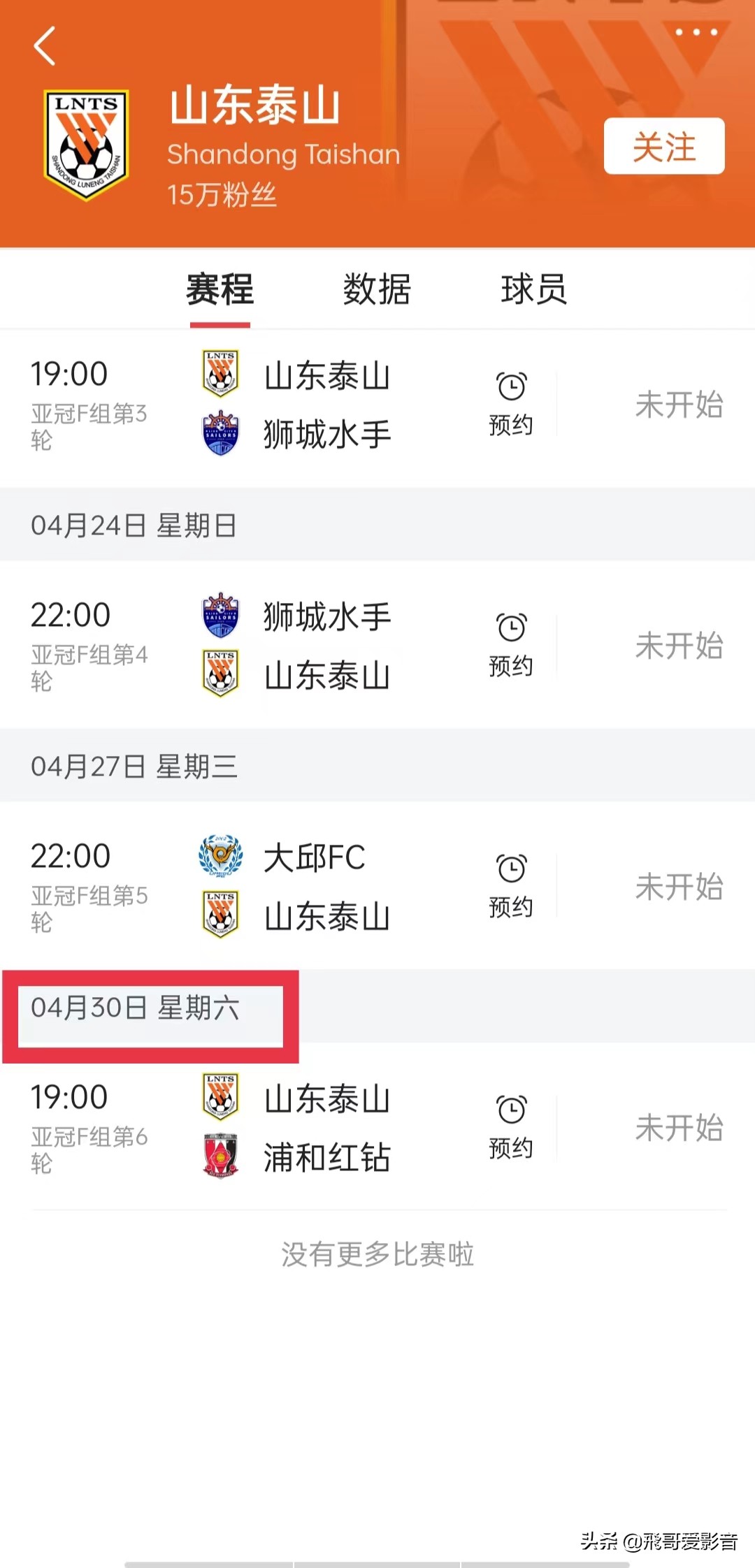Click the 未开始 status of the first match
Viewport: 755px width, 1568px height.
coord(679,405)
